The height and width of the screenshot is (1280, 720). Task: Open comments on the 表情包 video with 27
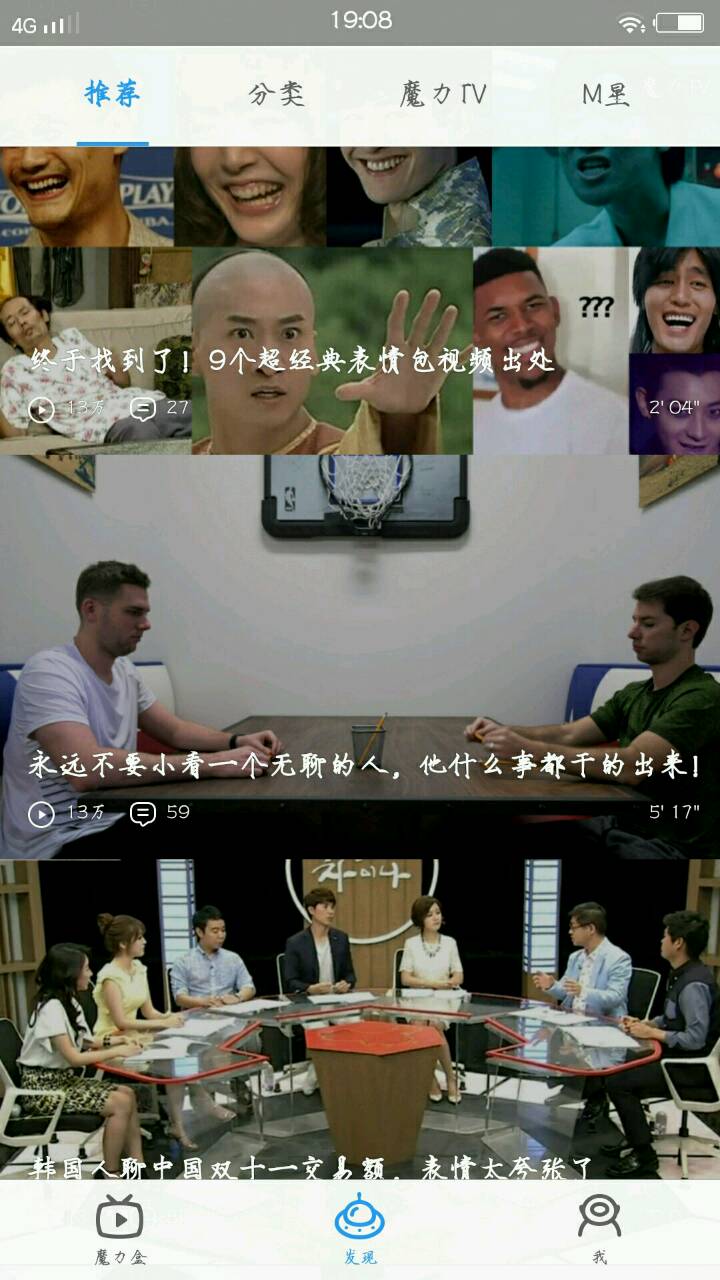pos(160,408)
